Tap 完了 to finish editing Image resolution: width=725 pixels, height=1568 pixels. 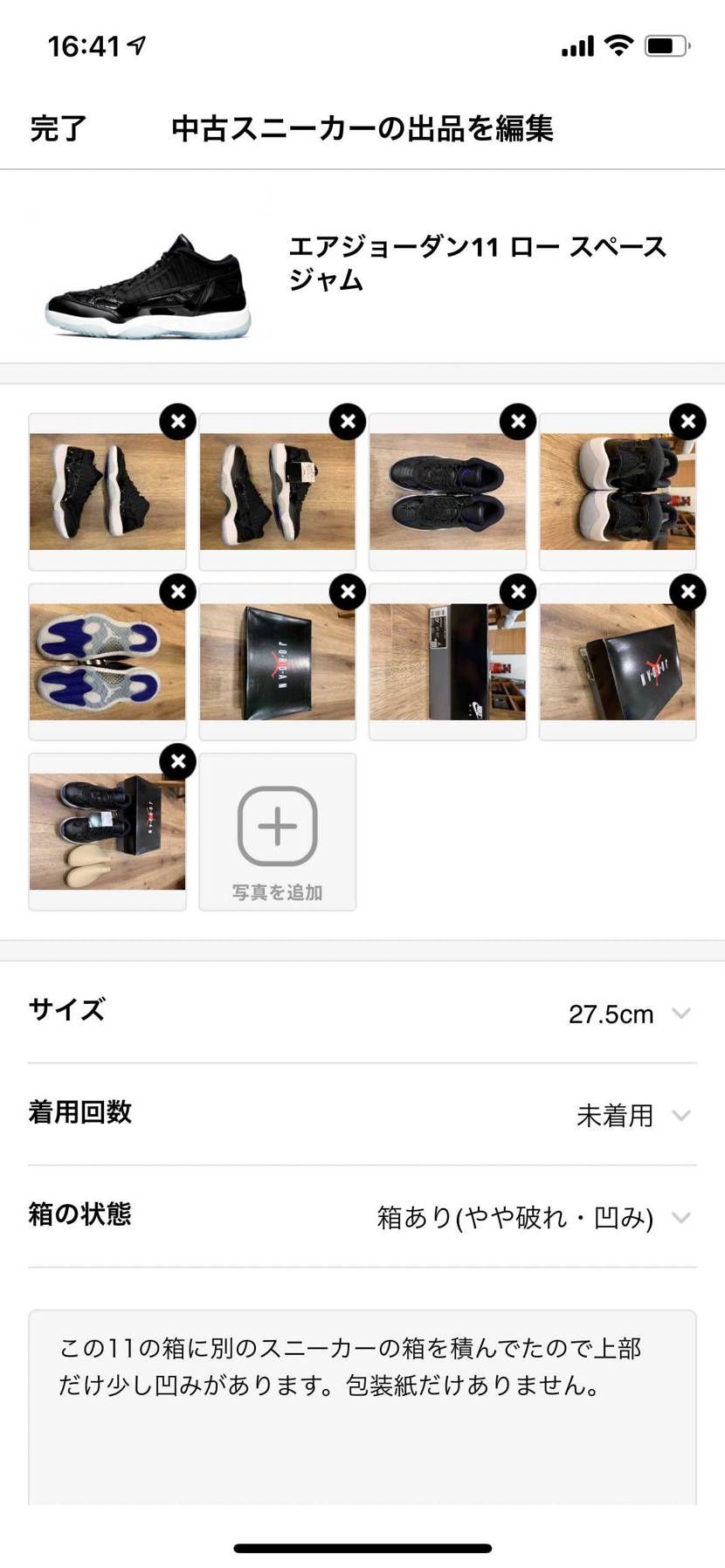click(56, 129)
